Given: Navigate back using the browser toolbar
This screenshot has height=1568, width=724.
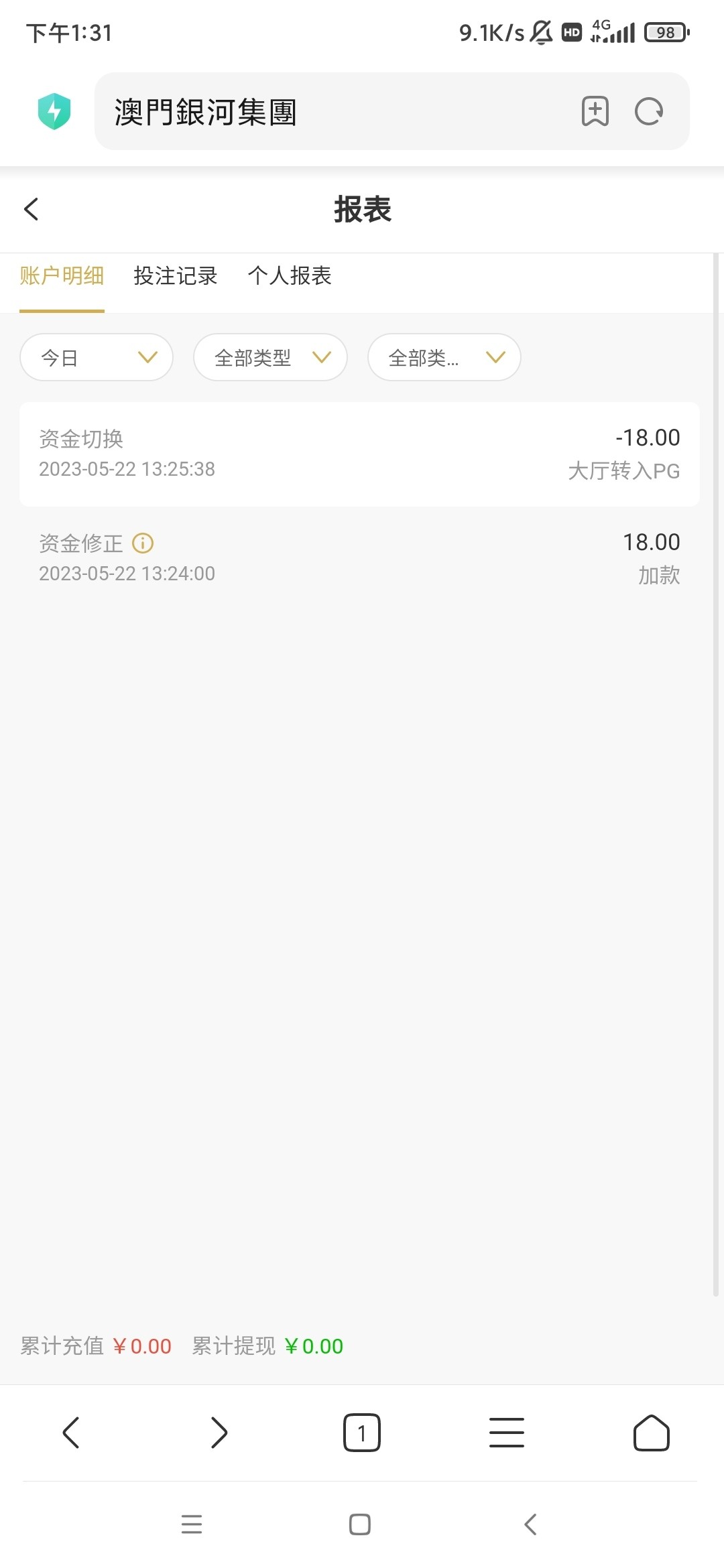Looking at the screenshot, I should [x=71, y=1433].
